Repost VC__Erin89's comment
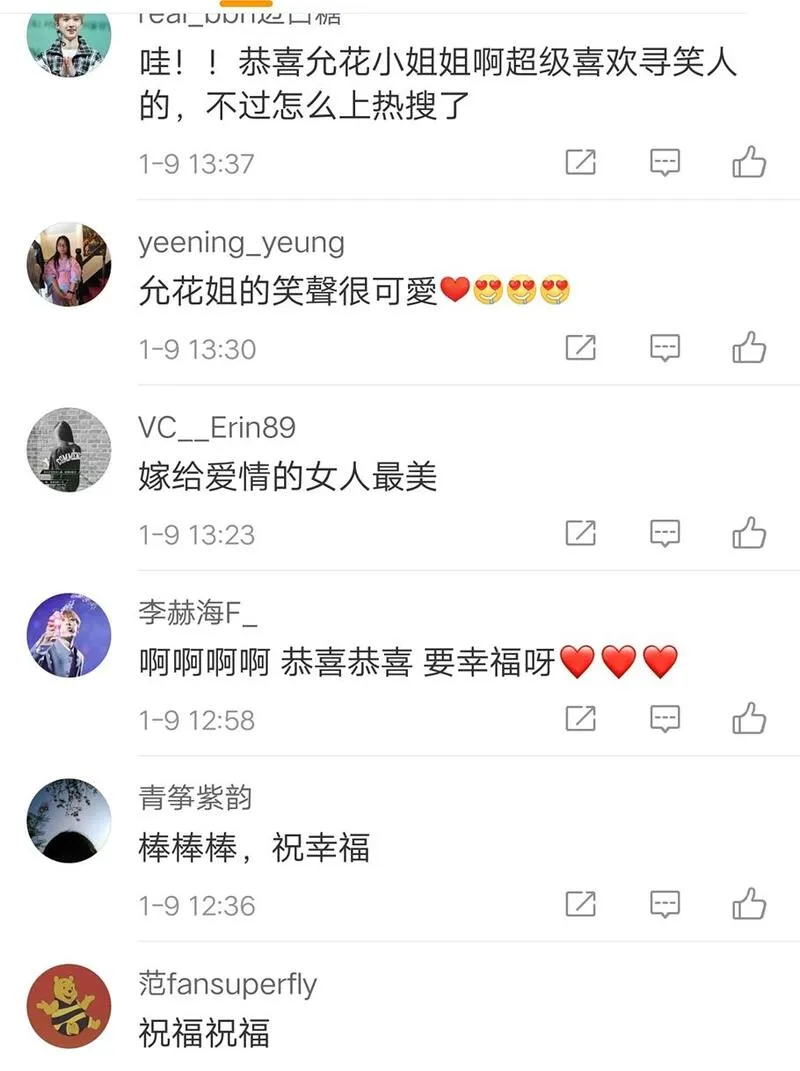 (581, 533)
